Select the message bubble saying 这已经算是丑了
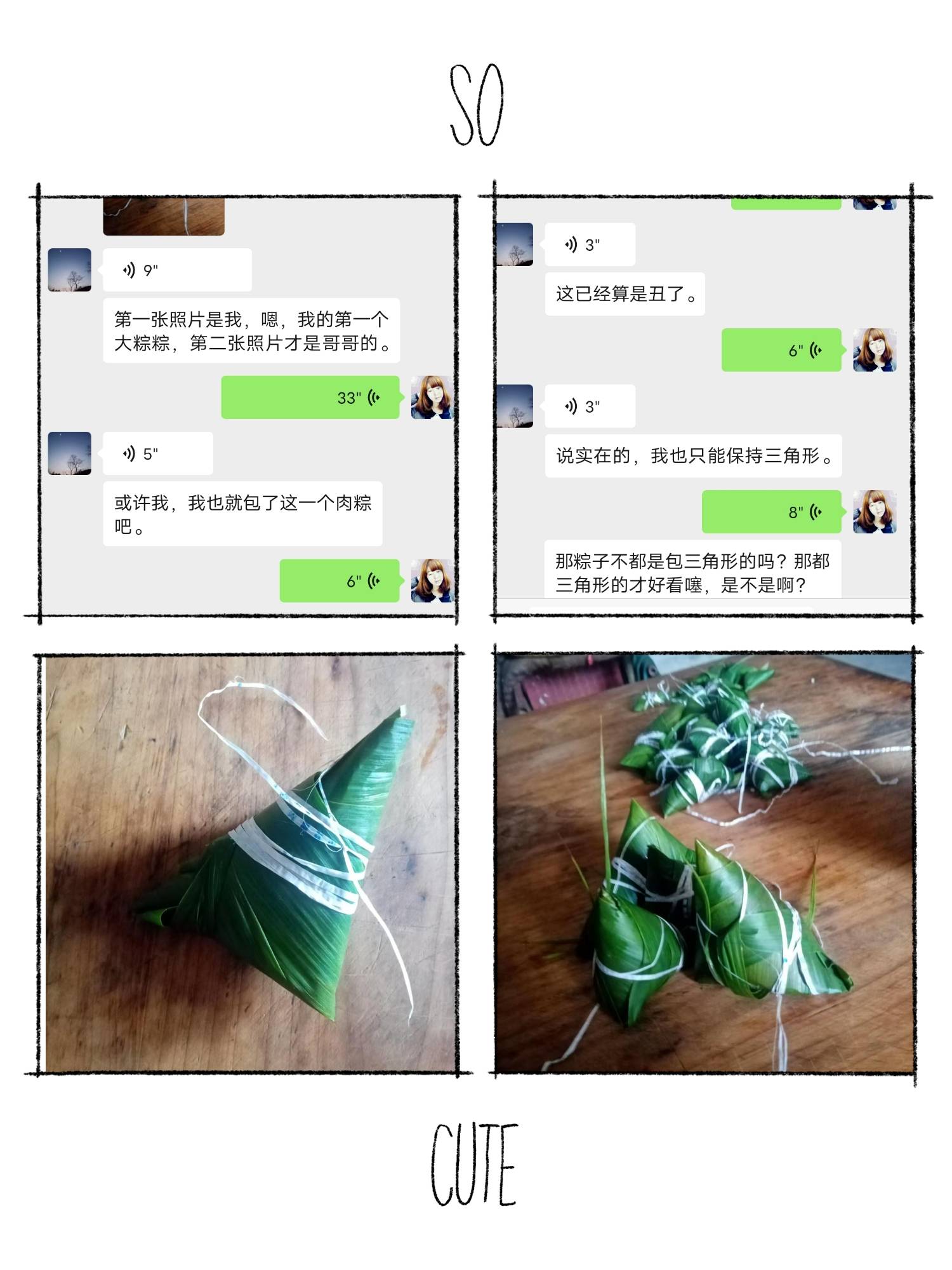 pos(625,293)
